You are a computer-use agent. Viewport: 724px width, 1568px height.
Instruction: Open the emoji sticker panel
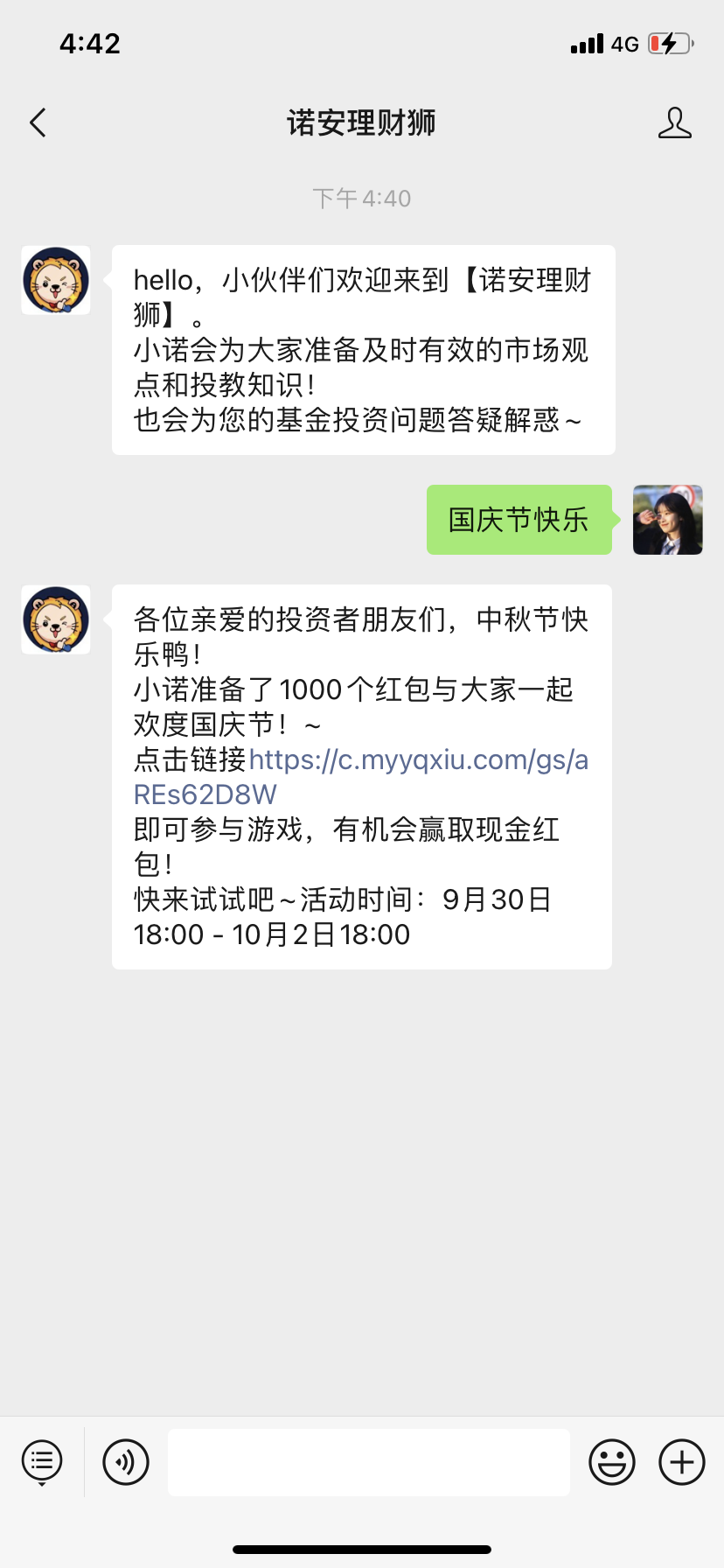point(611,1462)
